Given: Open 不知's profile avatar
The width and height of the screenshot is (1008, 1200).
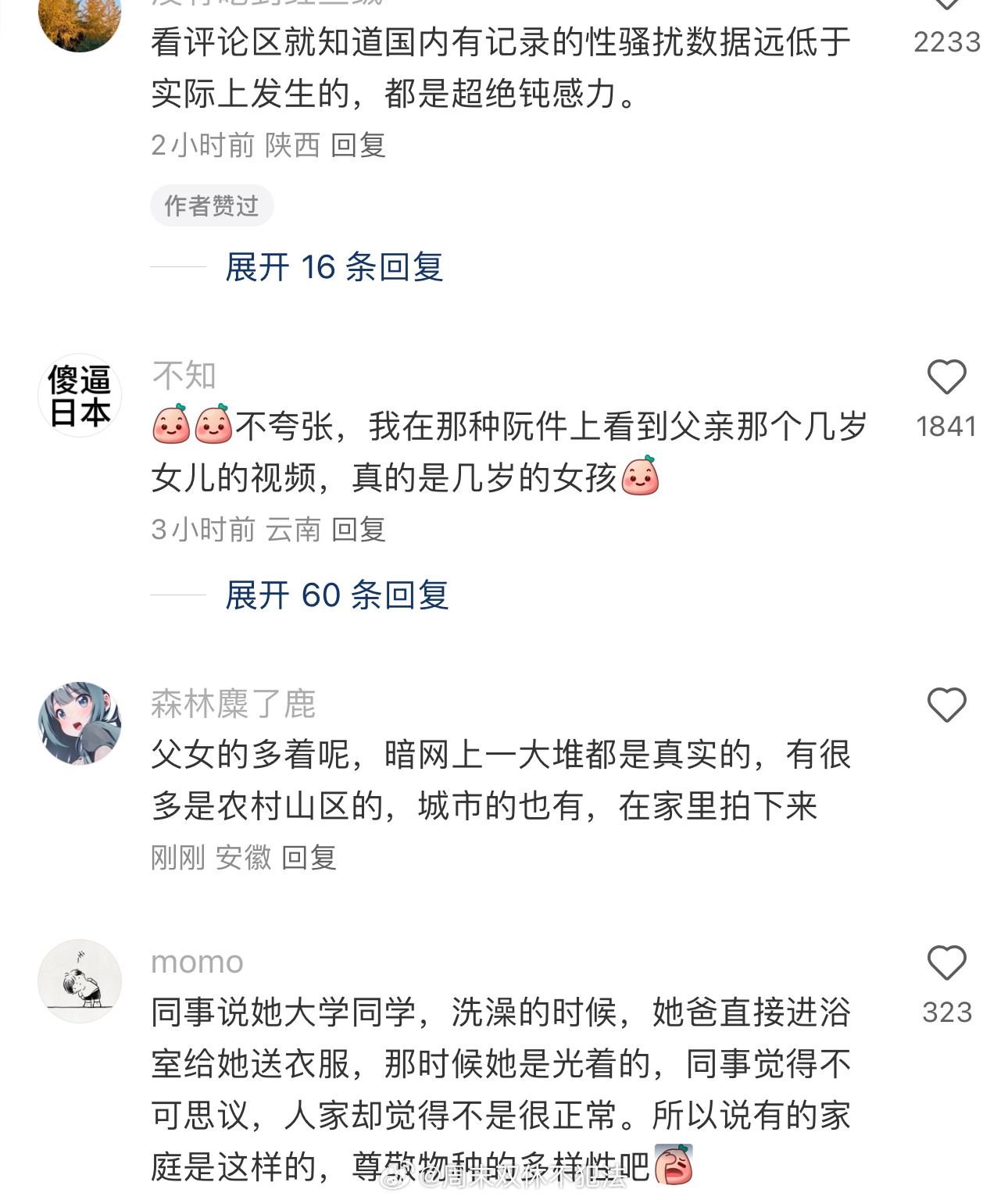Looking at the screenshot, I should (80, 395).
